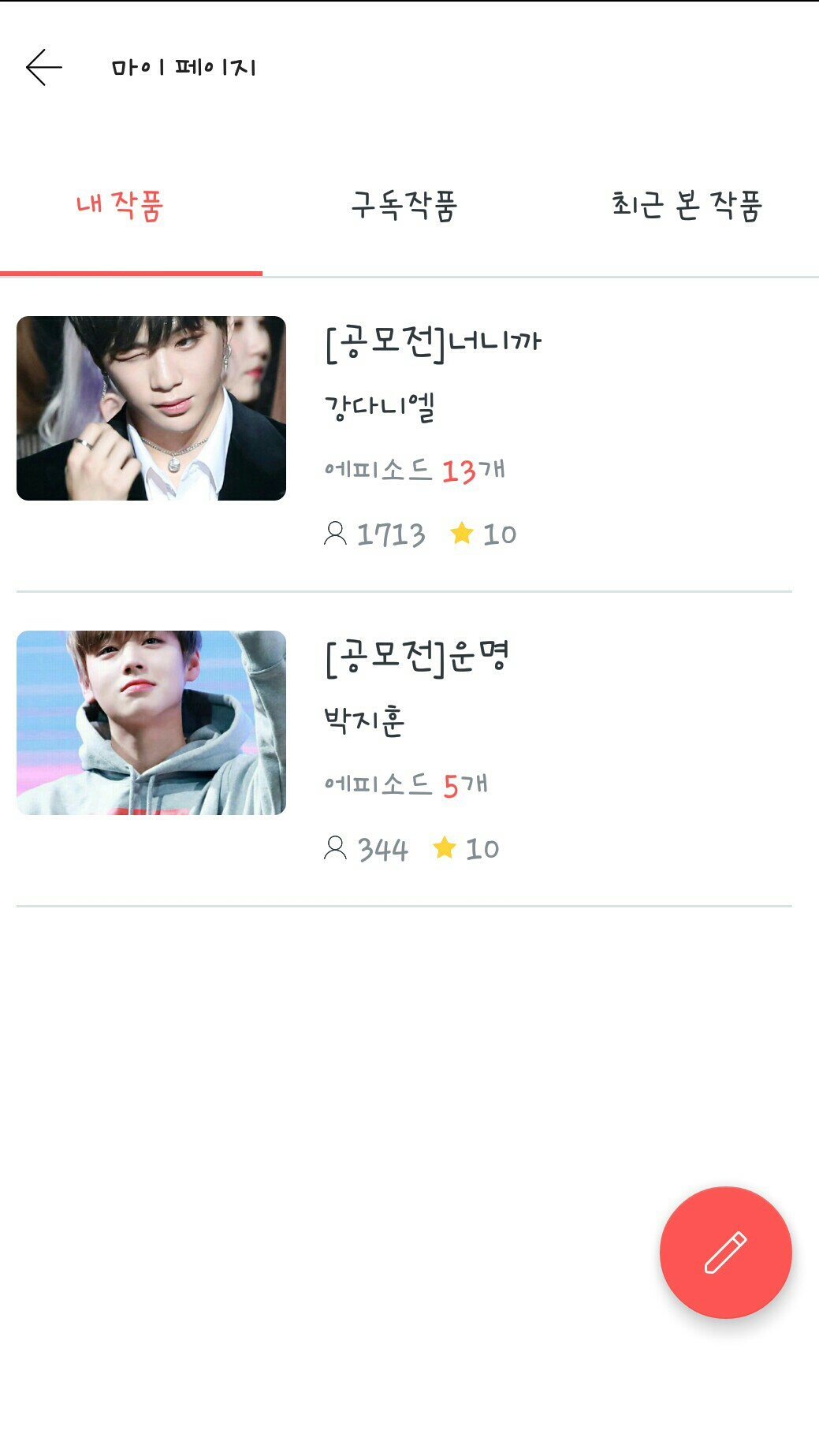Switch to the 구독작품 tab
Viewport: 819px width, 1456px height.
pyautogui.click(x=404, y=207)
